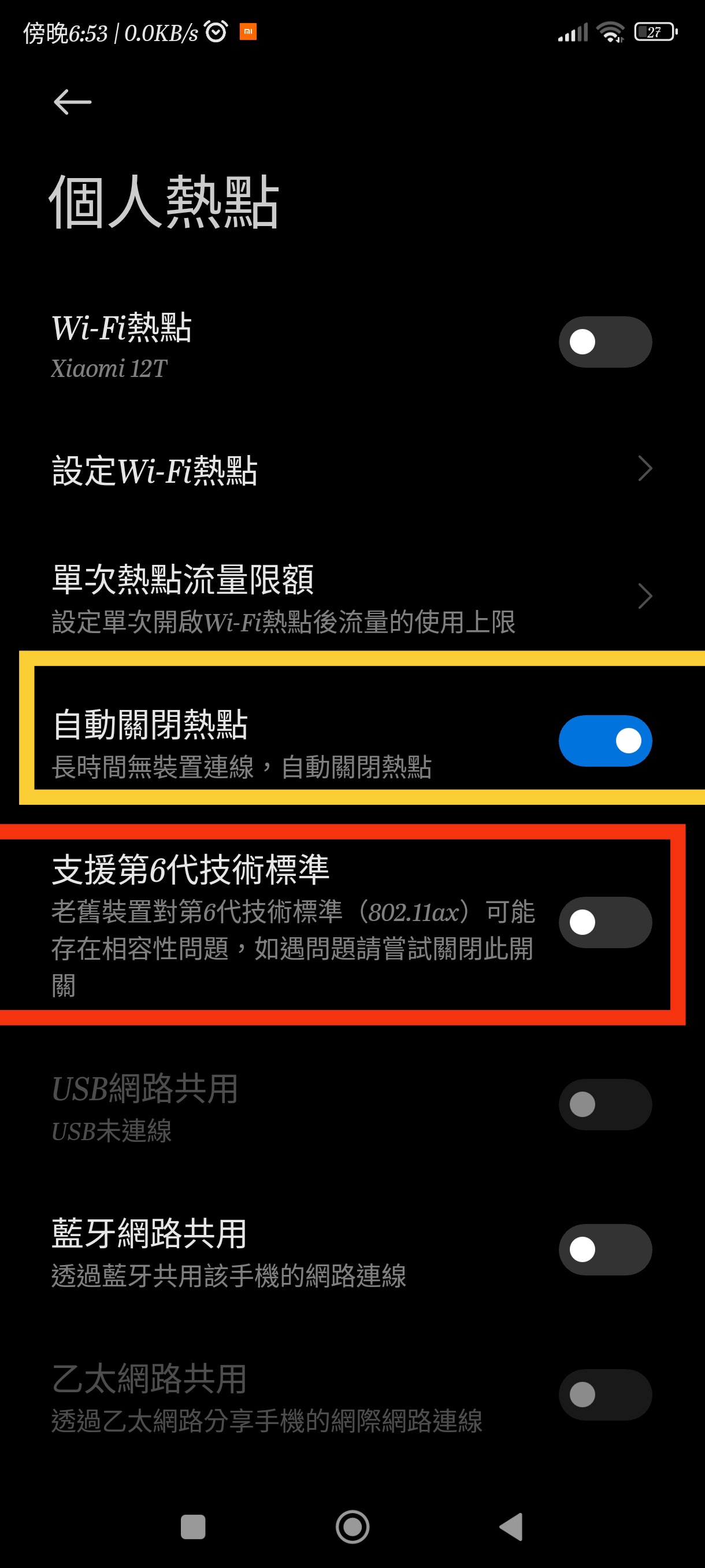This screenshot has width=705, height=1568.
Task: Go back using the top arrow
Action: click(72, 102)
